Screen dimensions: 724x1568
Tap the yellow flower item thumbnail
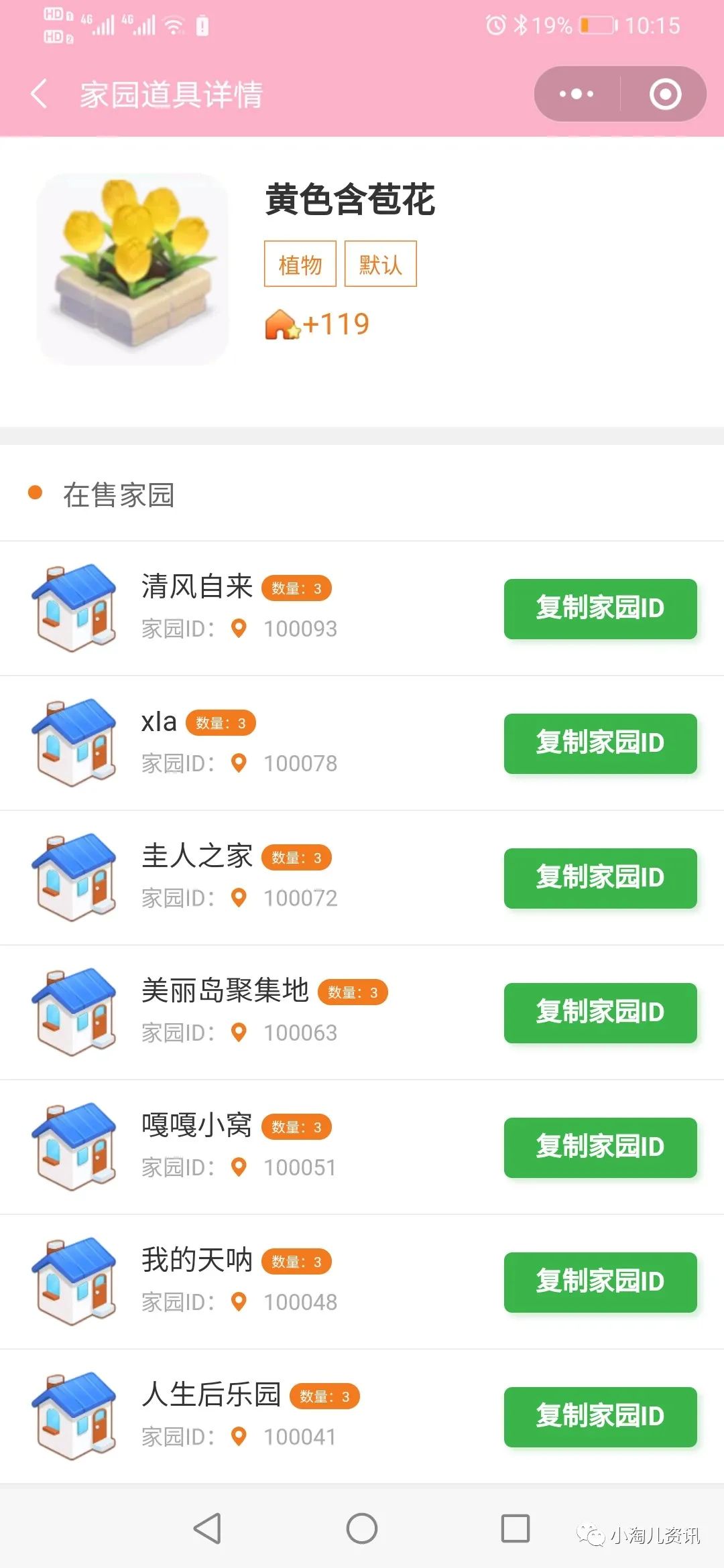(x=131, y=265)
